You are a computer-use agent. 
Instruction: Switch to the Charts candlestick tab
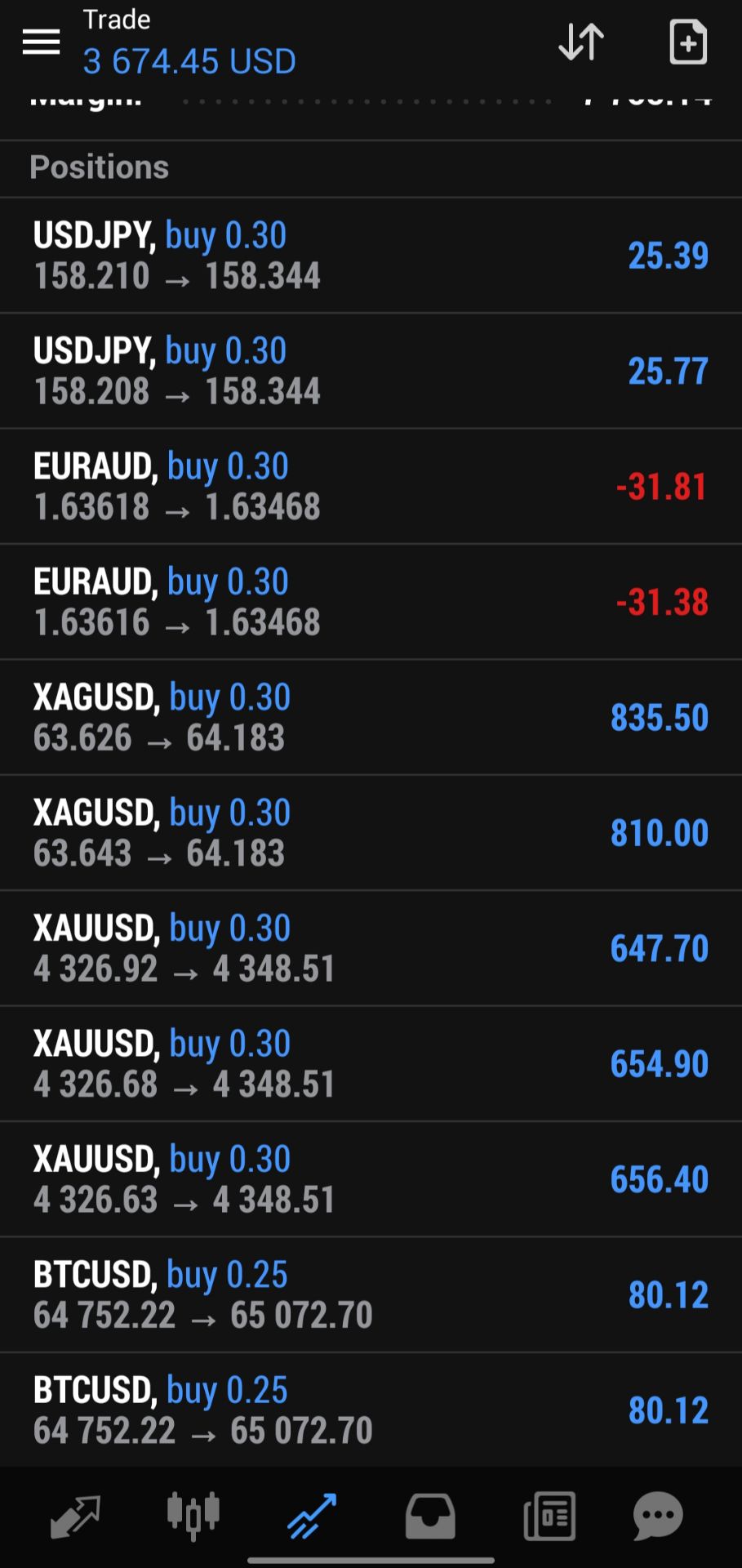193,1517
